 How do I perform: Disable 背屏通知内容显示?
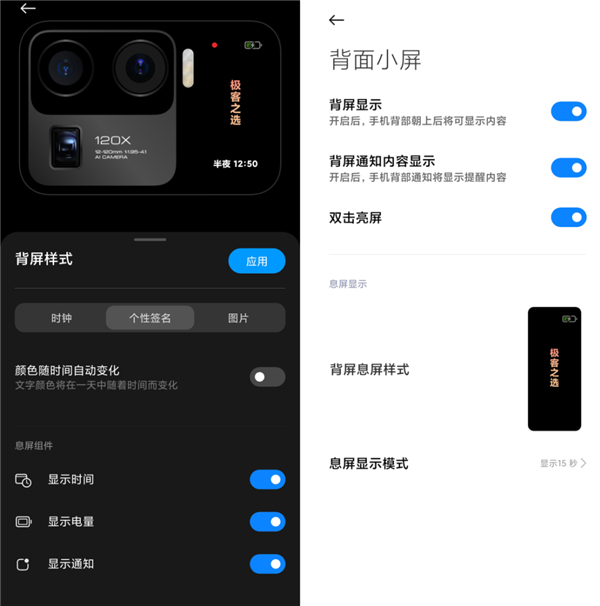568,168
